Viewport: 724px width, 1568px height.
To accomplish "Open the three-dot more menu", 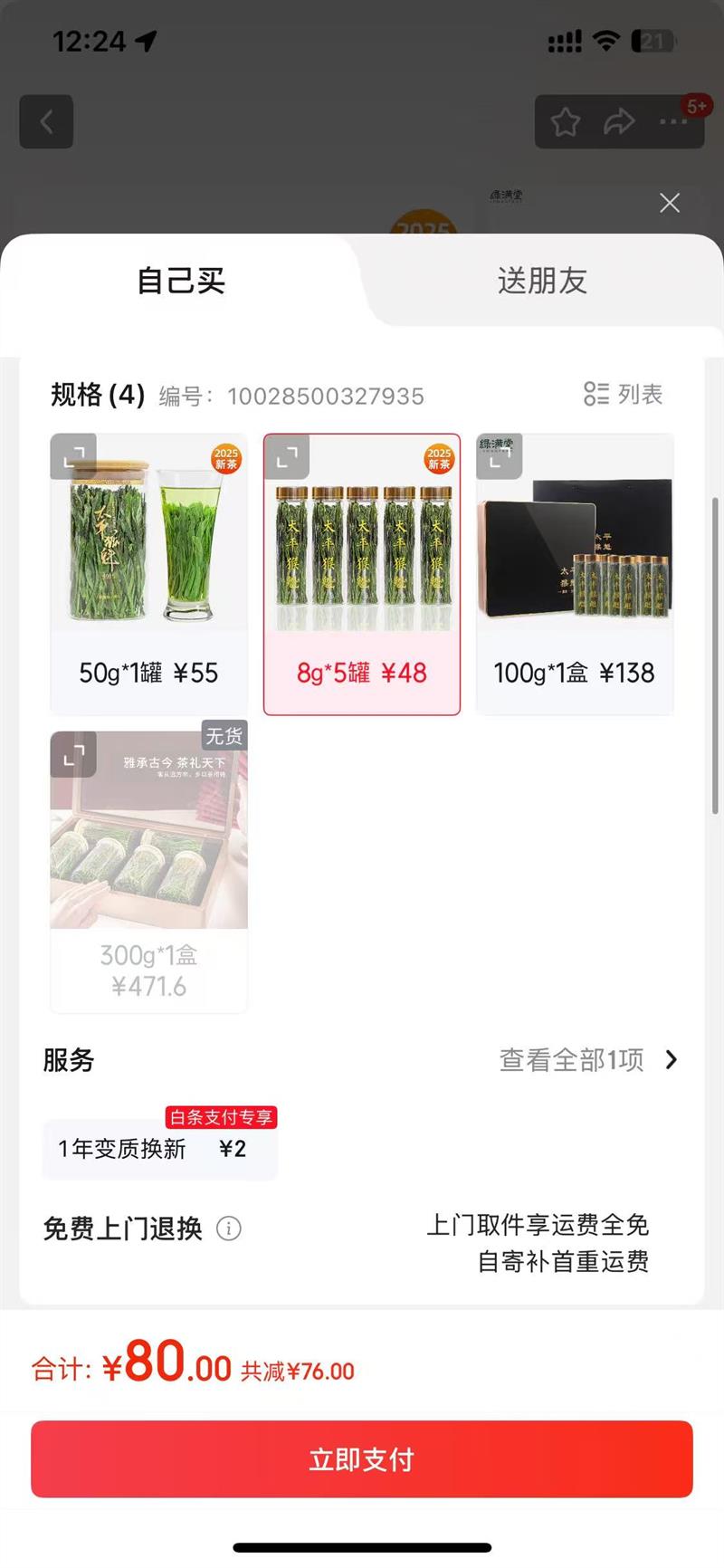I will 672,121.
